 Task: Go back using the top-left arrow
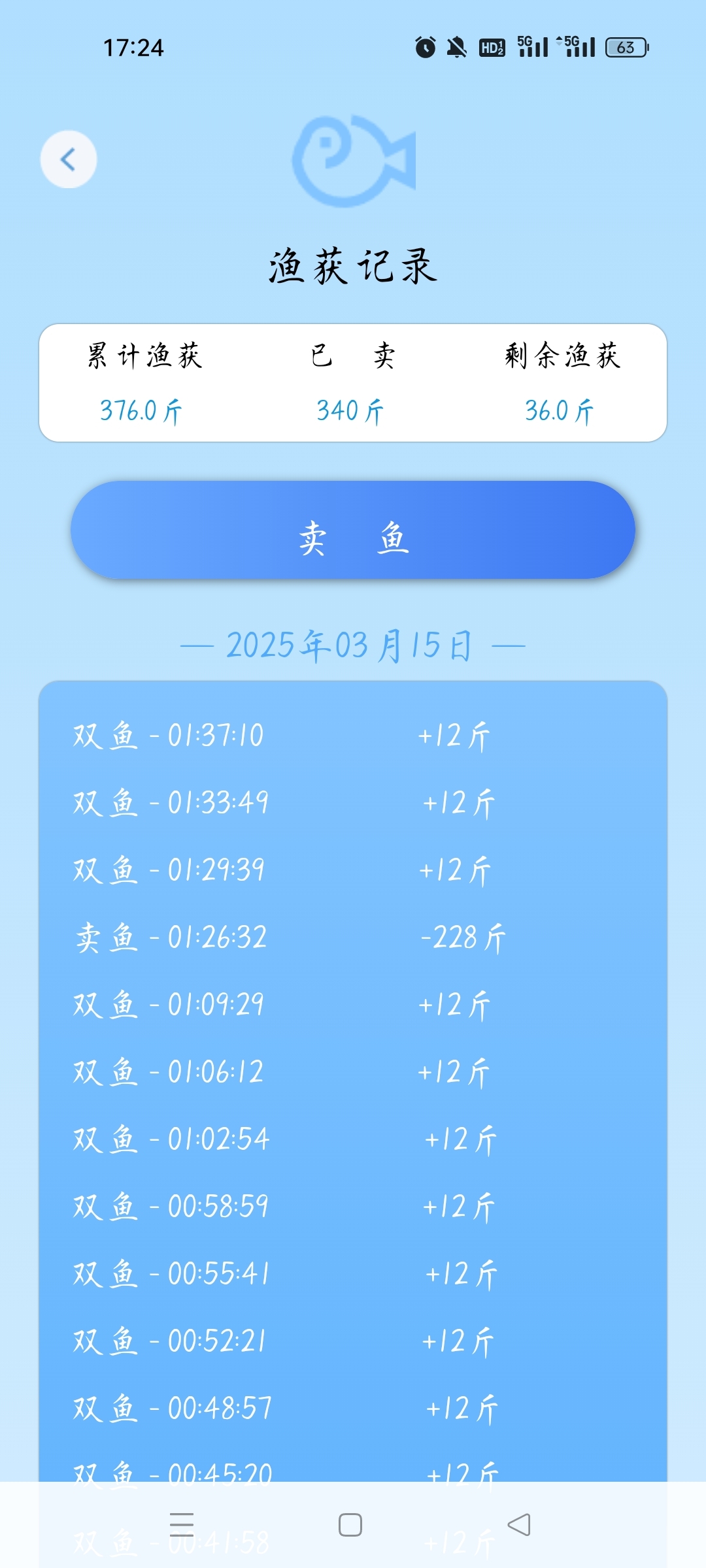[69, 159]
